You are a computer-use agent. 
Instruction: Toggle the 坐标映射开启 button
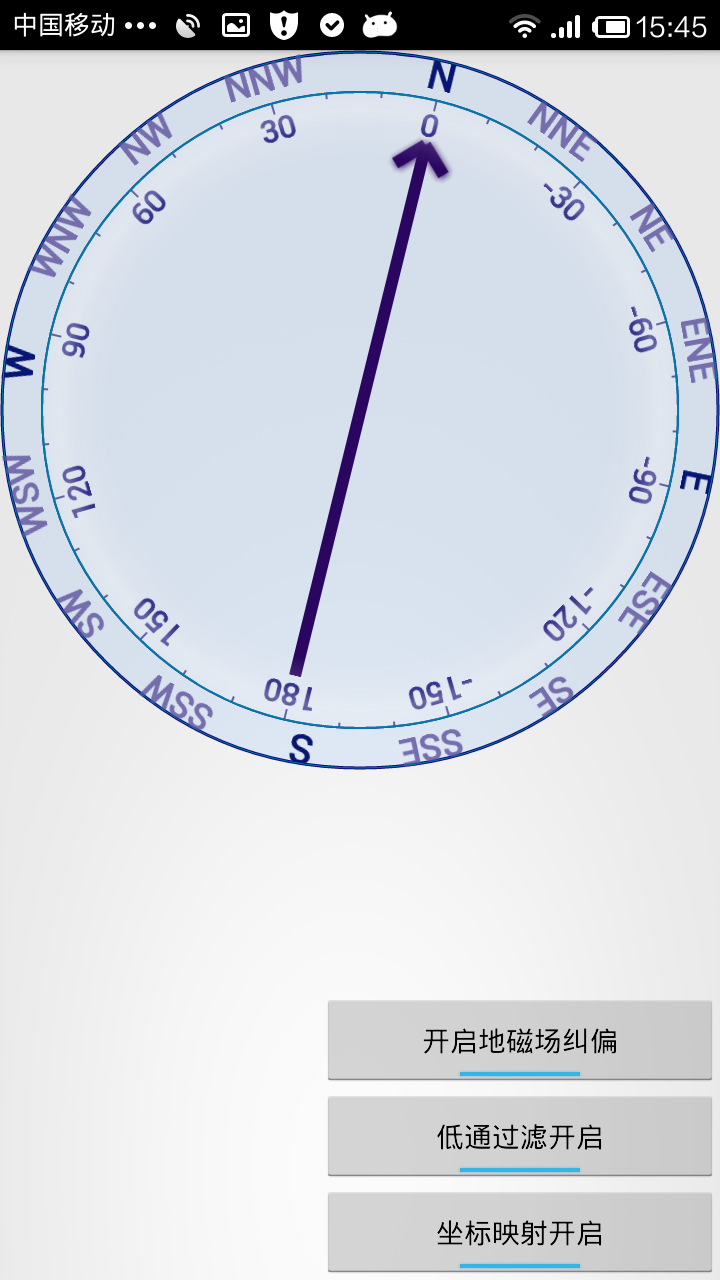point(520,1232)
